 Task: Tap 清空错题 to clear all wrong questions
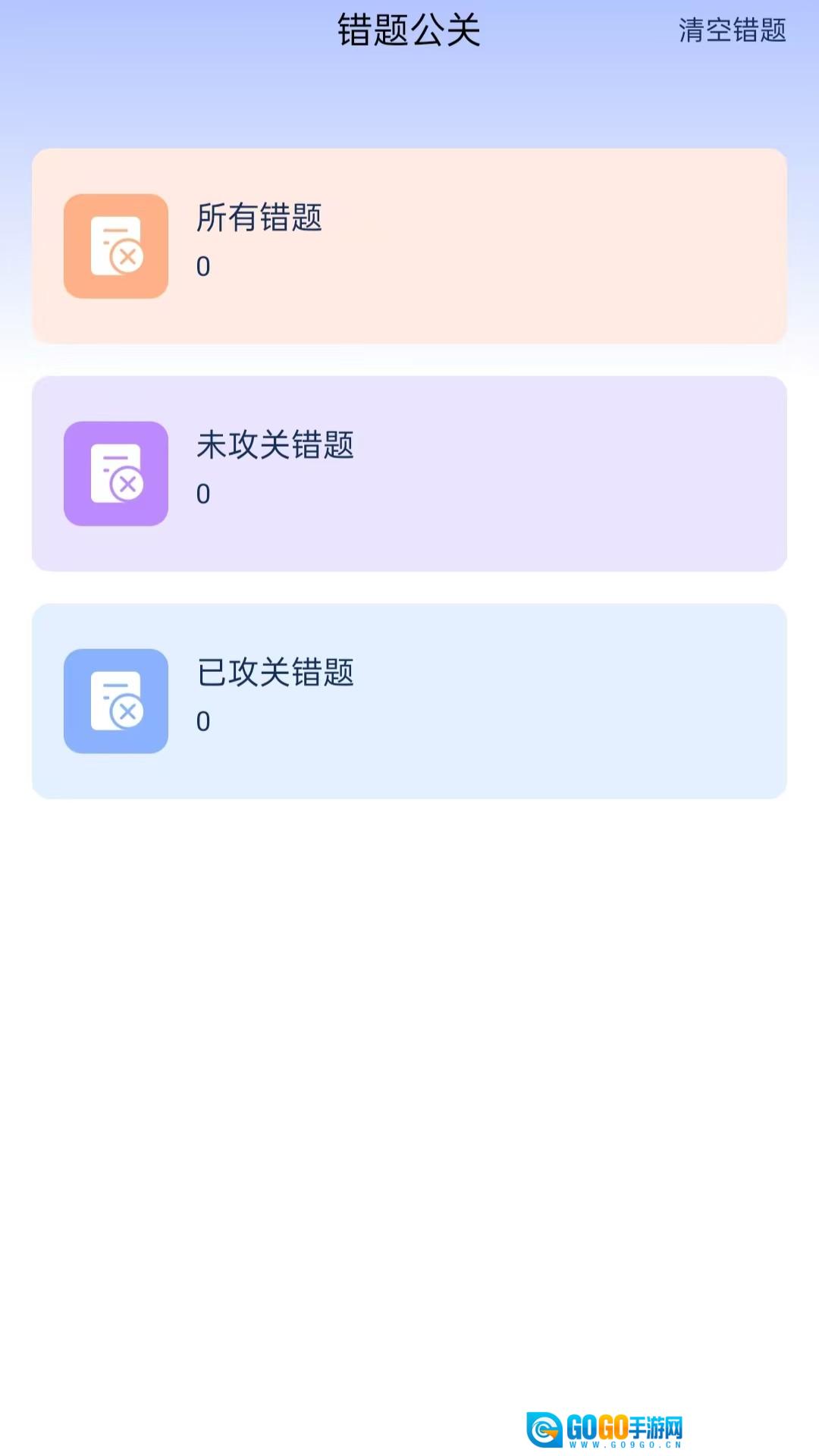coord(732,30)
